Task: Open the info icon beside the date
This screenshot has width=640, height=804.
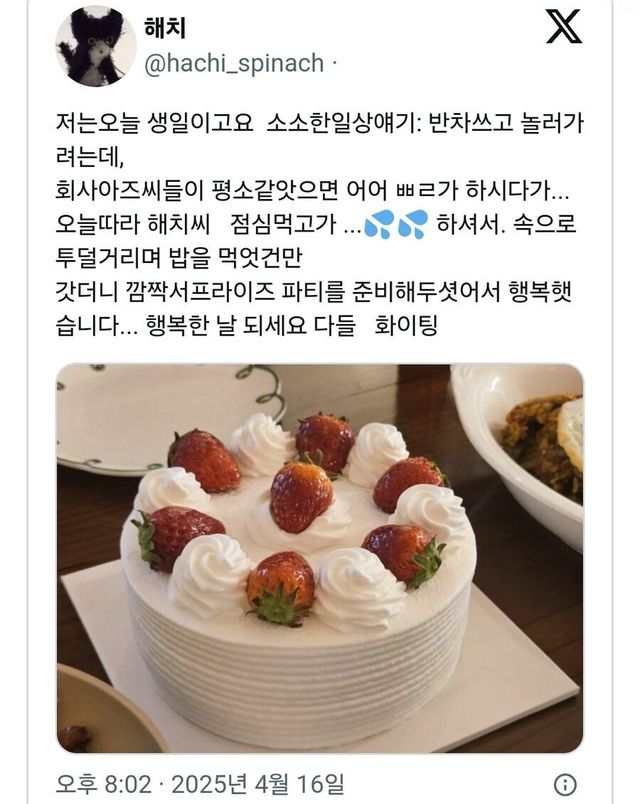Action: pyautogui.click(x=565, y=783)
